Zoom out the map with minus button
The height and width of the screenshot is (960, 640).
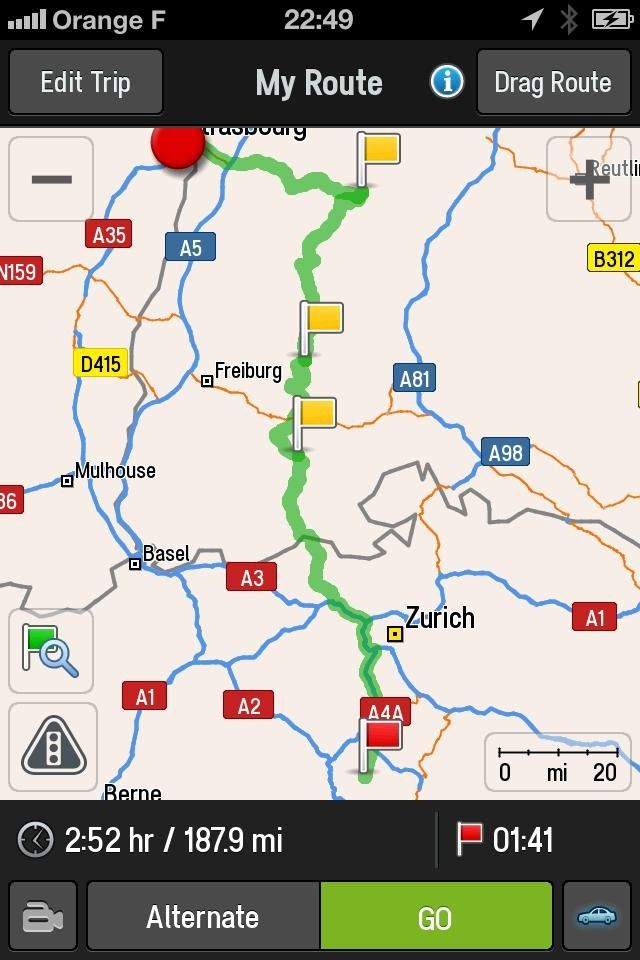click(x=51, y=179)
